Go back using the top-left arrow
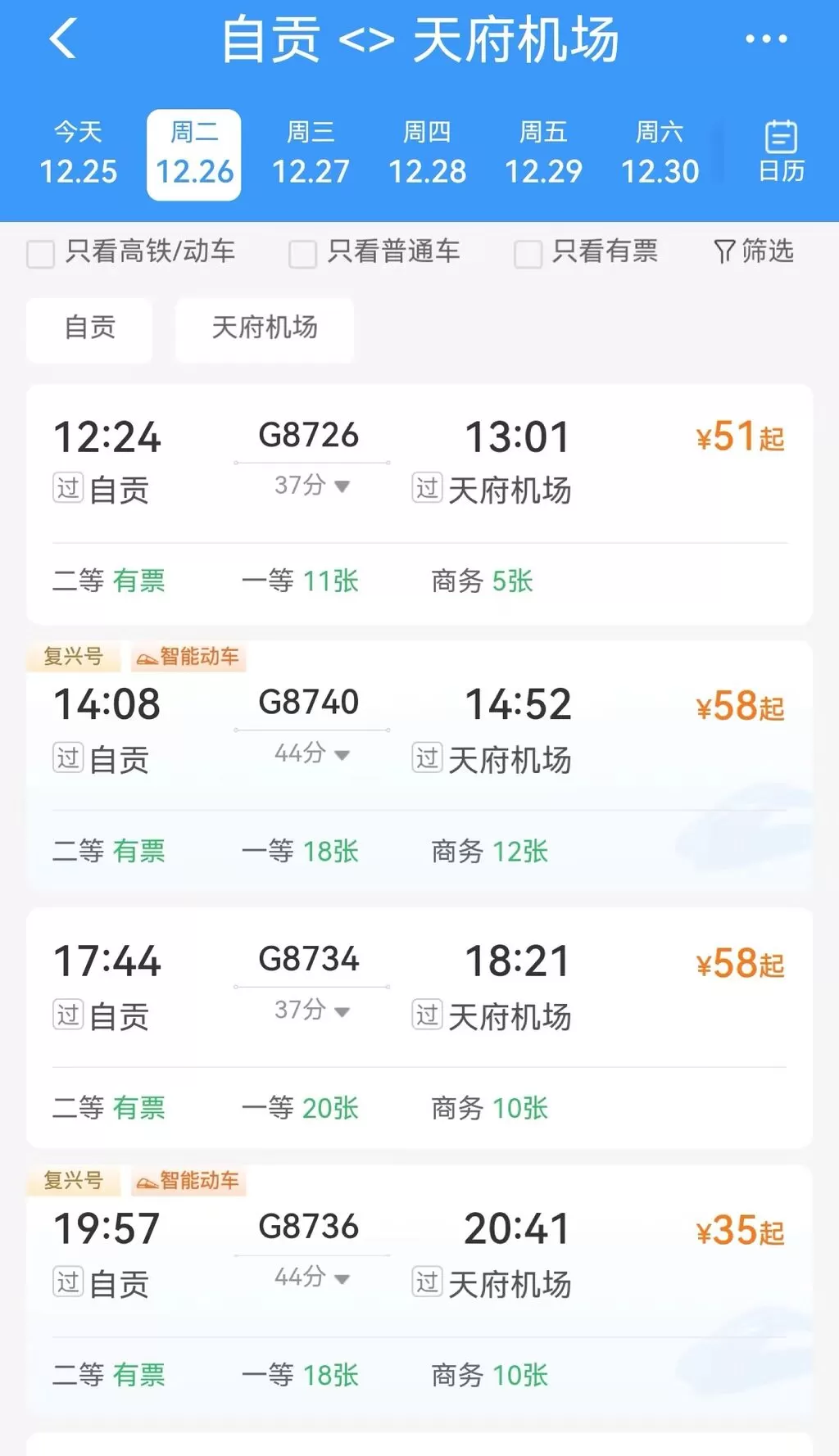 click(63, 38)
